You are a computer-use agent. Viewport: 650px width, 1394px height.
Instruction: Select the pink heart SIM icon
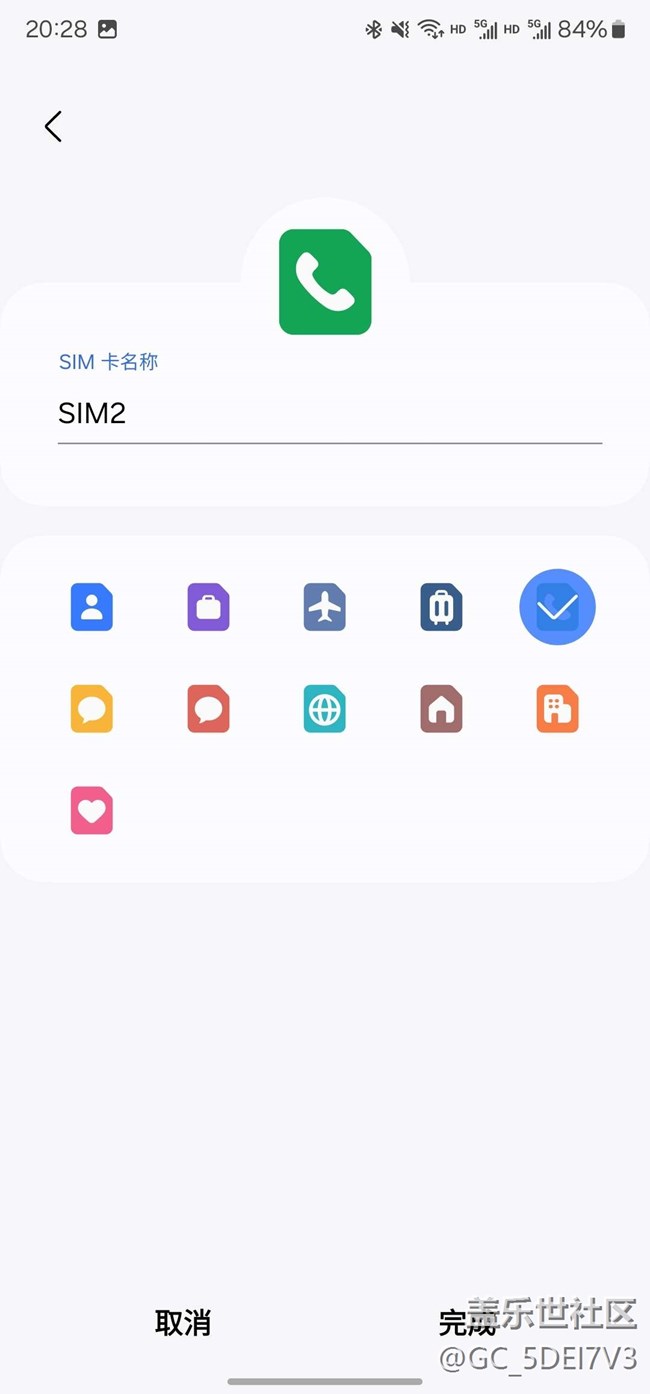pos(92,811)
